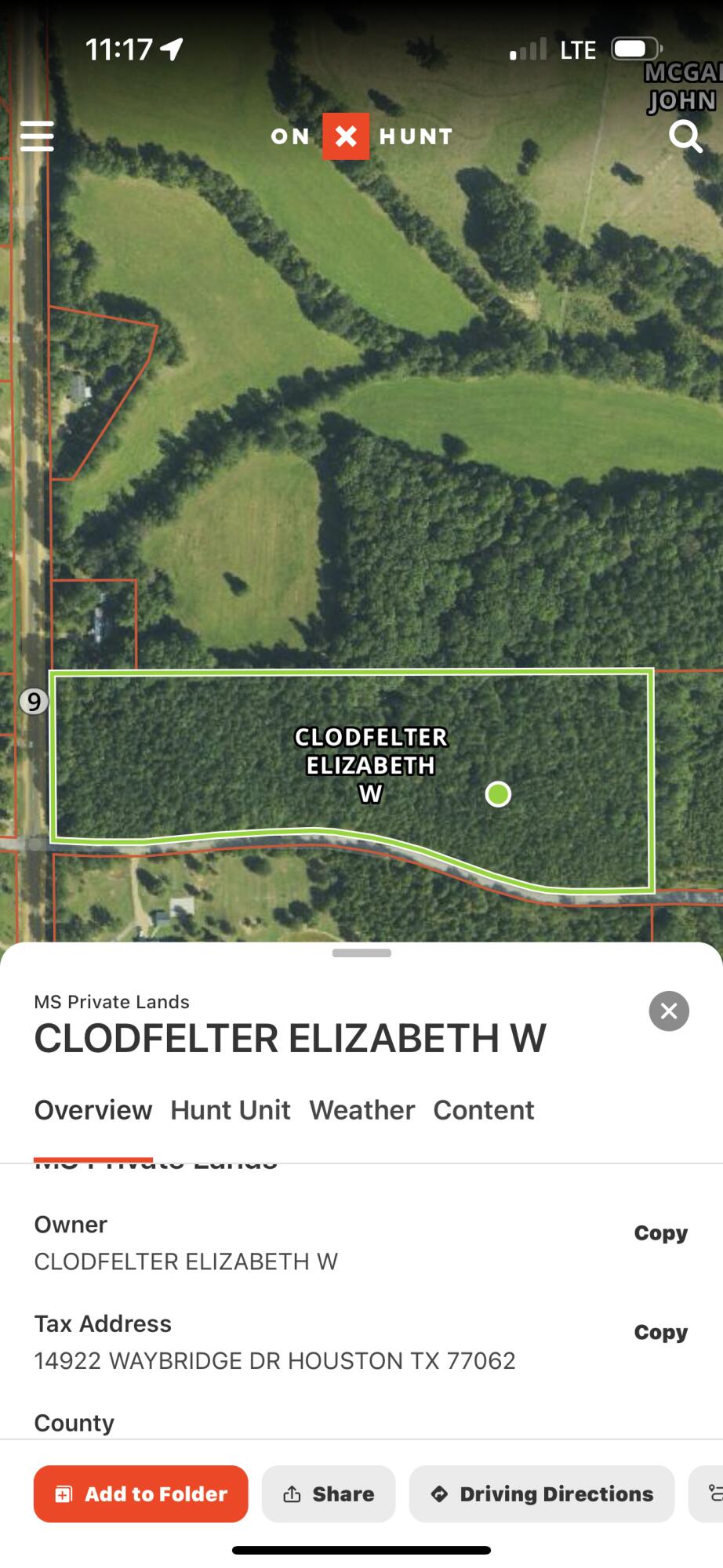Screen dimensions: 723x1568
Task: Copy the Owner name
Action: tap(661, 1233)
